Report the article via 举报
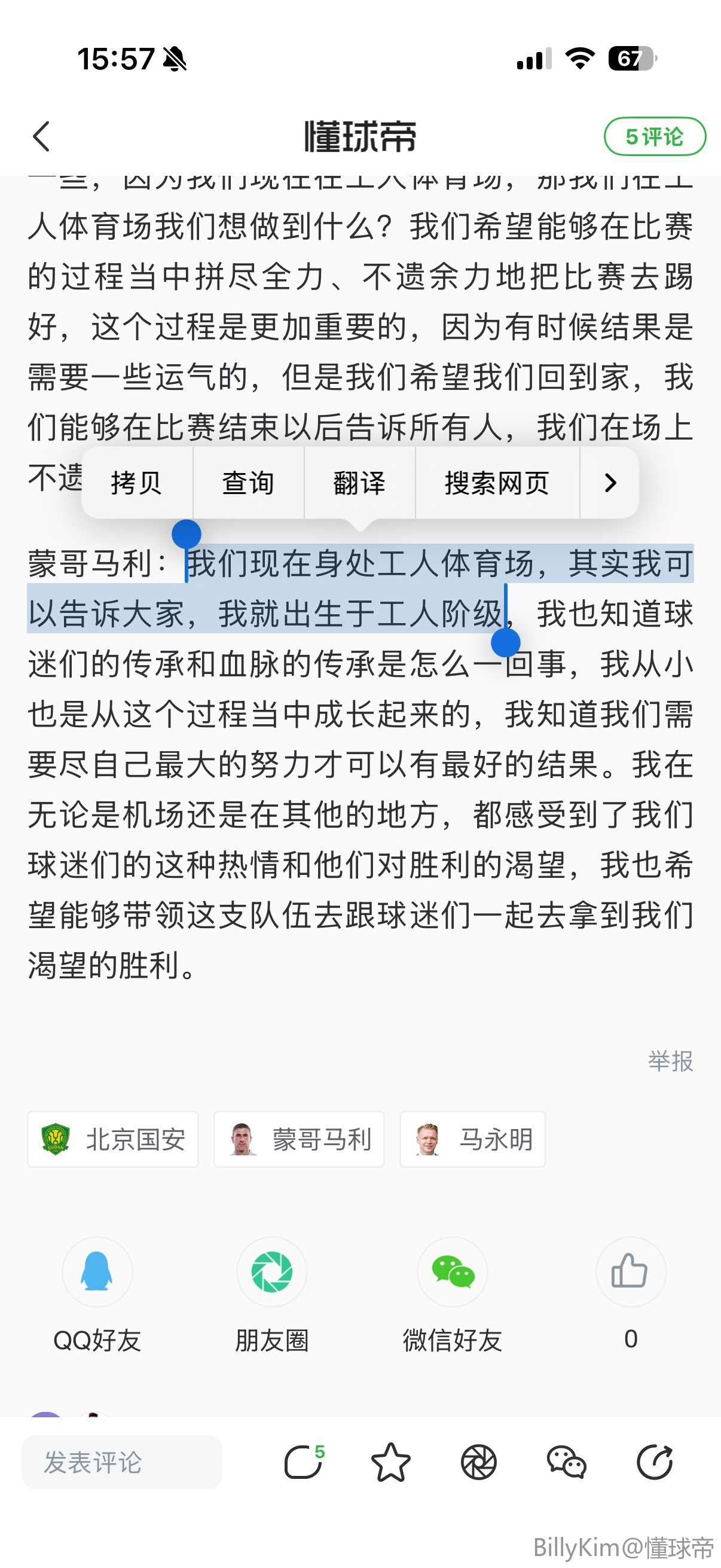 click(670, 1061)
